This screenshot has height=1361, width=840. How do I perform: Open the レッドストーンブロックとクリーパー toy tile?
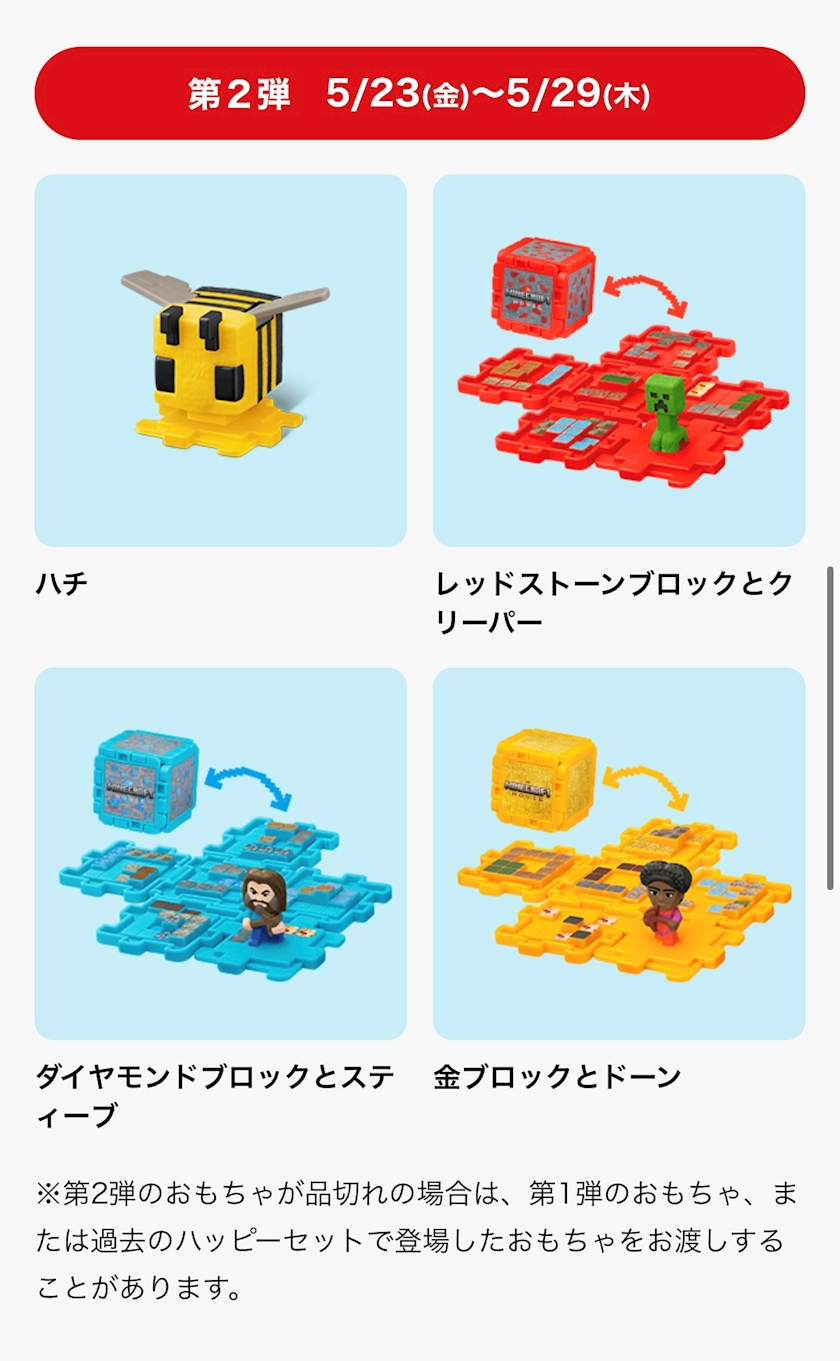[x=619, y=360]
